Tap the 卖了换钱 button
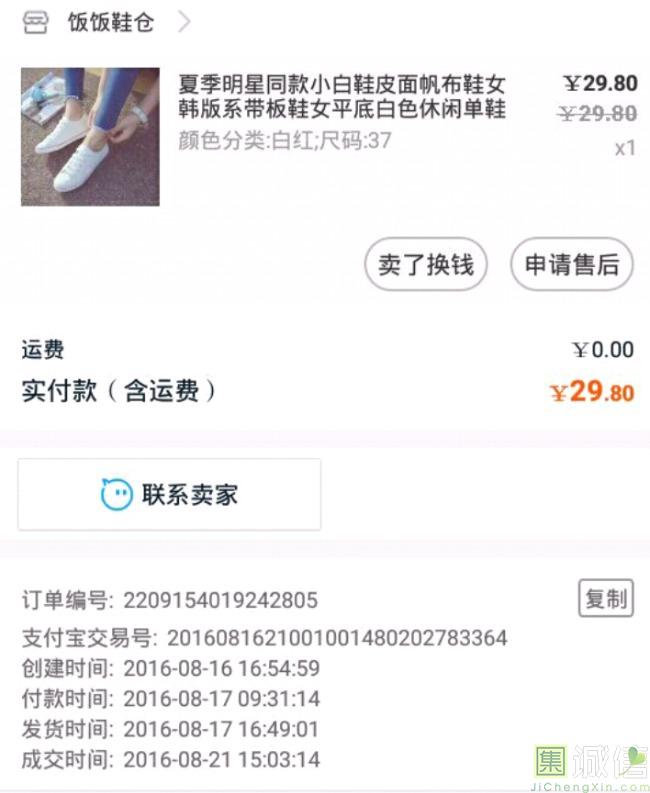This screenshot has width=650, height=793. click(x=425, y=265)
